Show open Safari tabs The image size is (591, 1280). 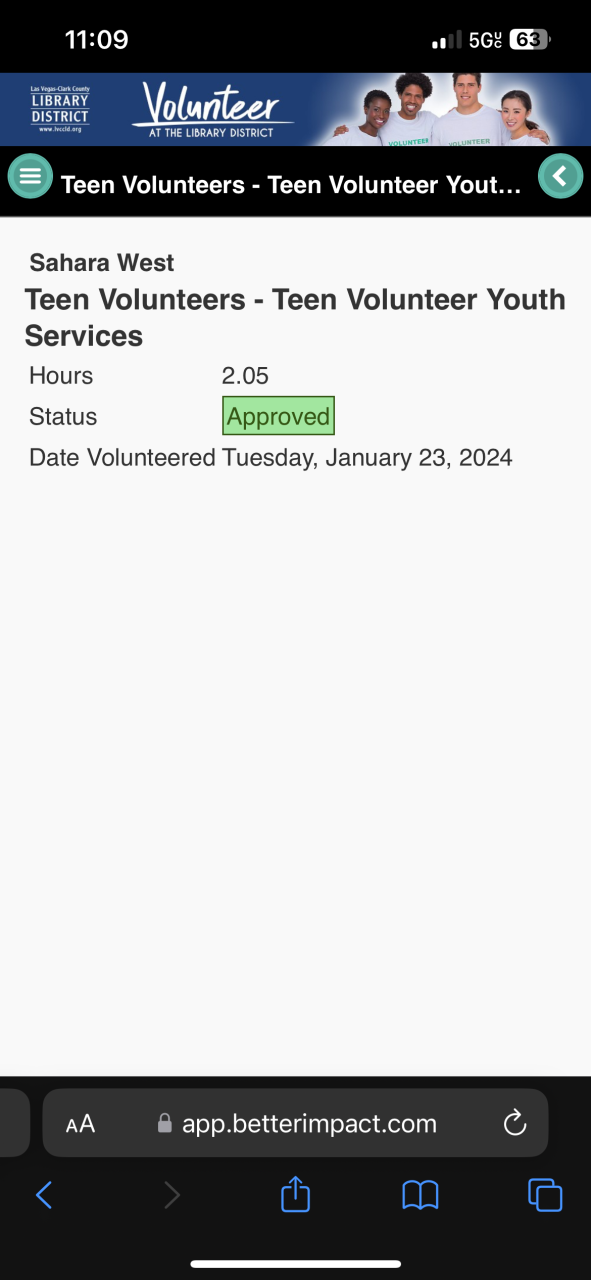click(545, 1195)
